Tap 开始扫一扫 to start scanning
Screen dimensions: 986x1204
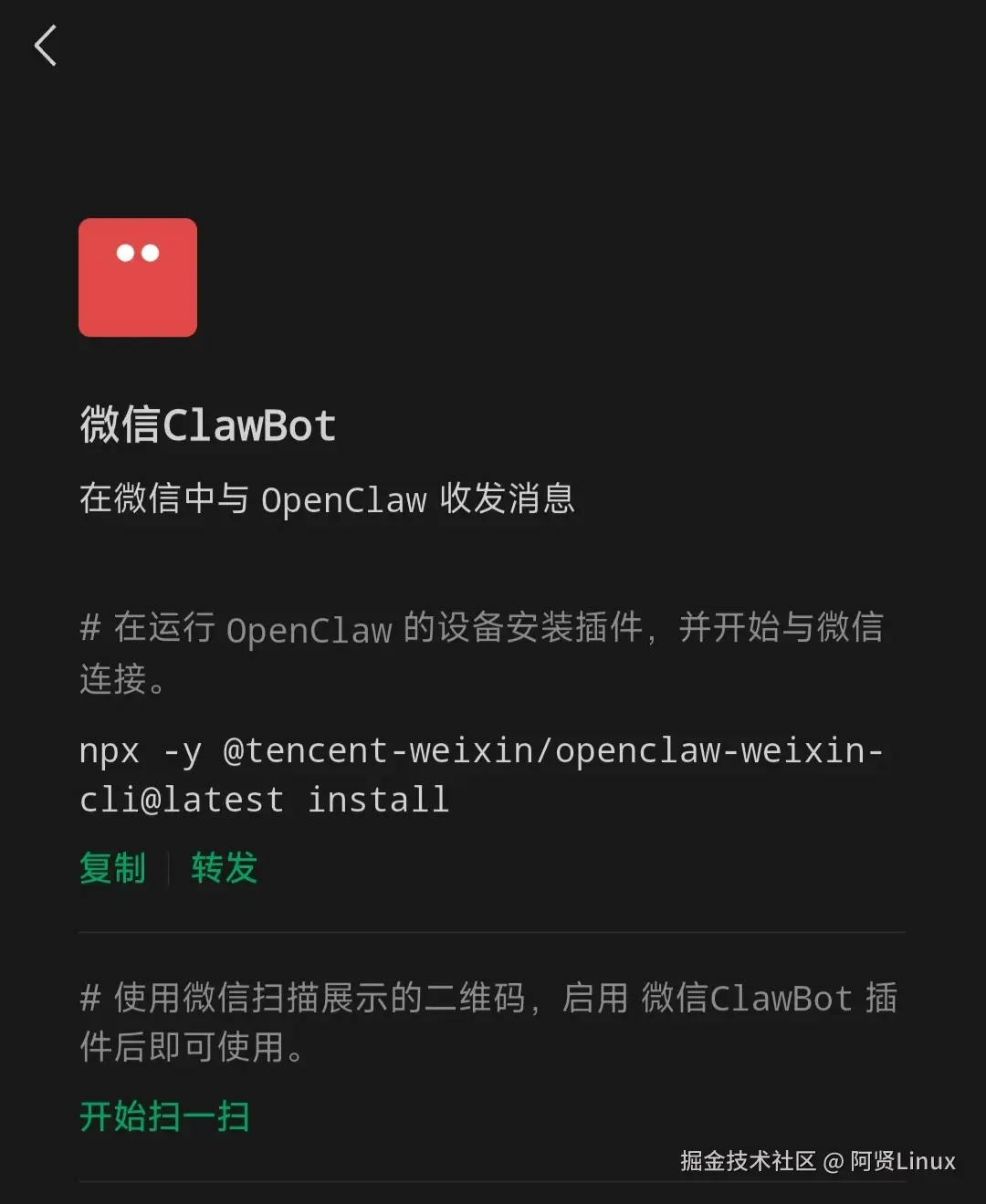coord(164,1115)
